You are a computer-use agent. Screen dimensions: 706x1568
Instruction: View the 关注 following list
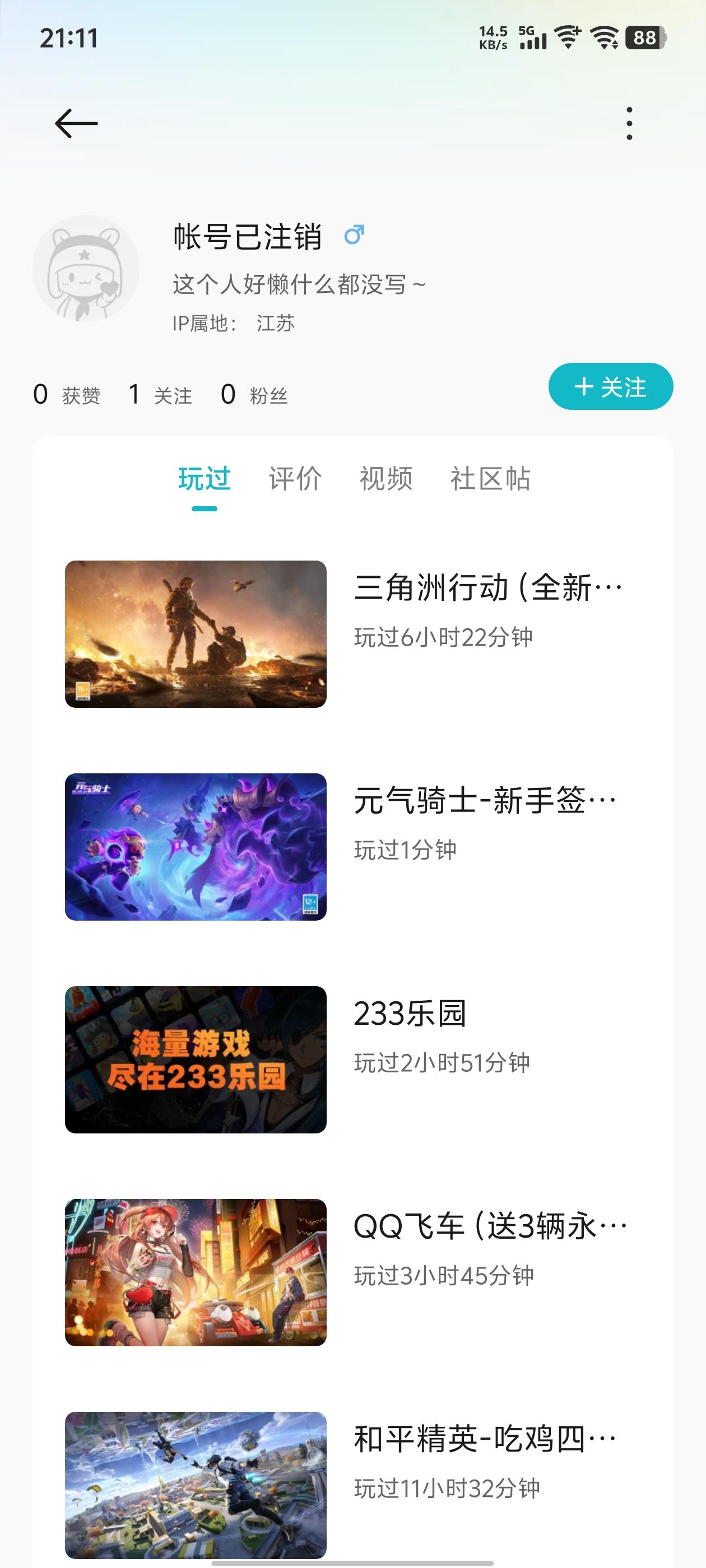(x=161, y=395)
